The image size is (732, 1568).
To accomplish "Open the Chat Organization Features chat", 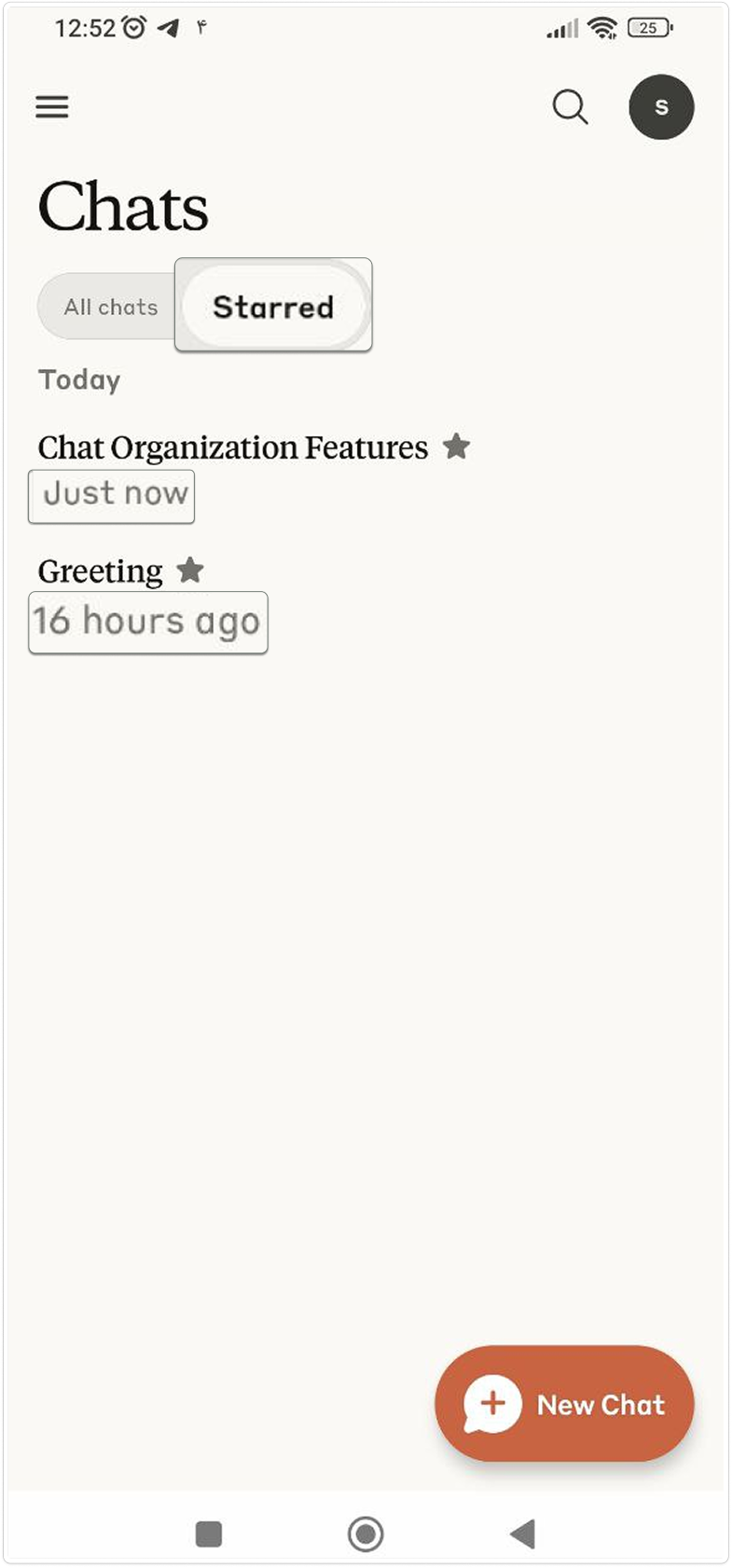I will point(232,448).
